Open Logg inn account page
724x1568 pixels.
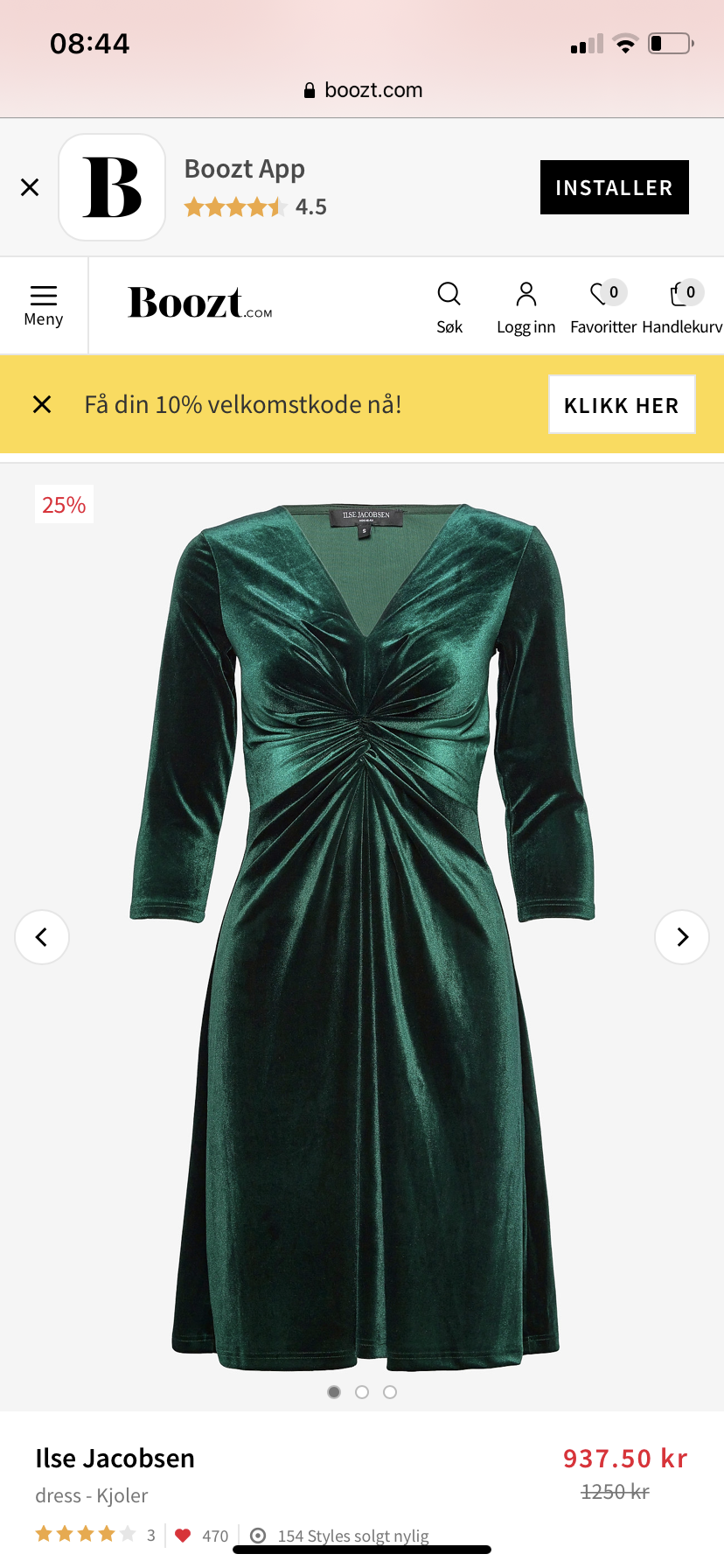(526, 308)
